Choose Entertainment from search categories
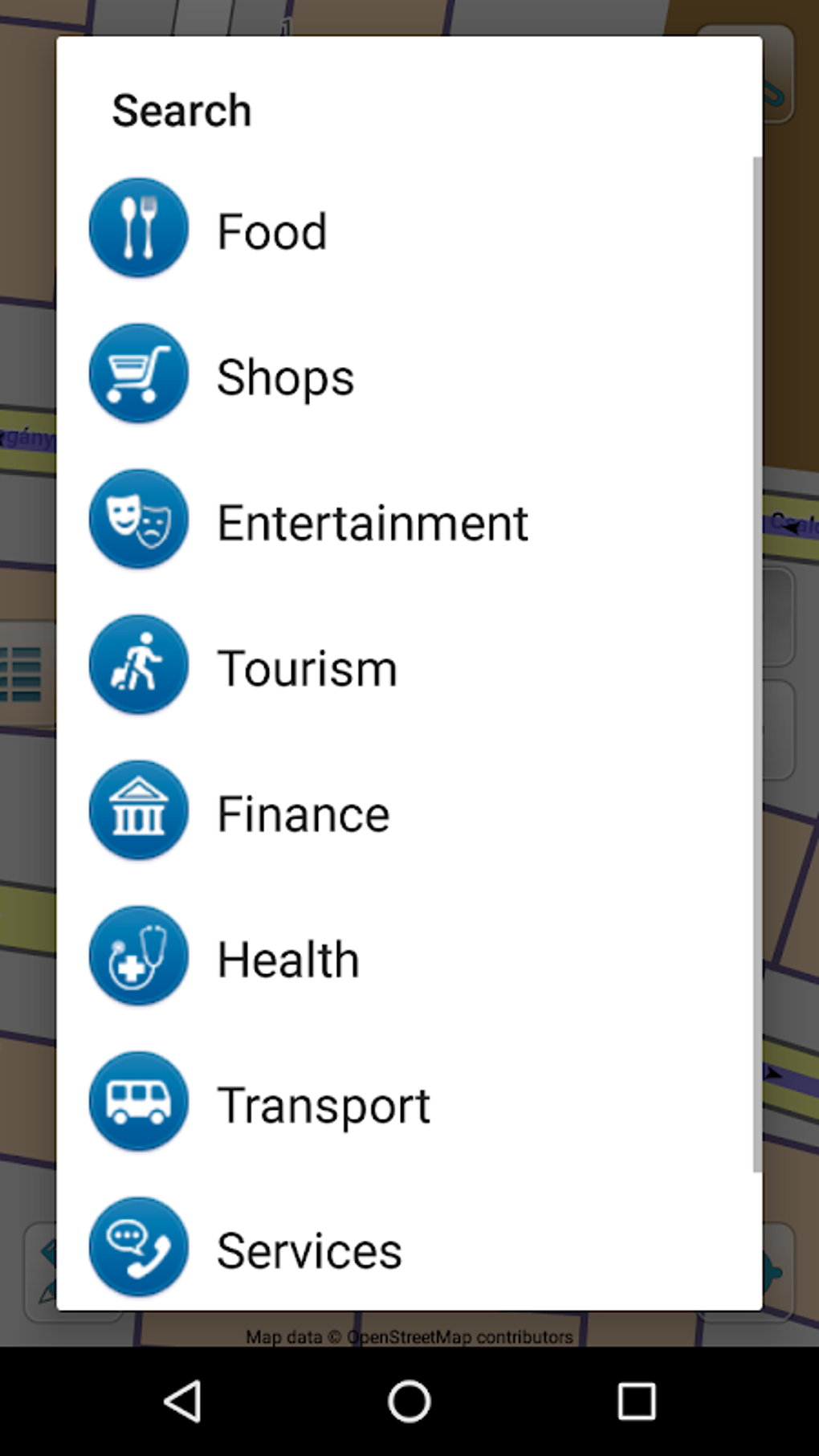The width and height of the screenshot is (819, 1456). tap(373, 522)
